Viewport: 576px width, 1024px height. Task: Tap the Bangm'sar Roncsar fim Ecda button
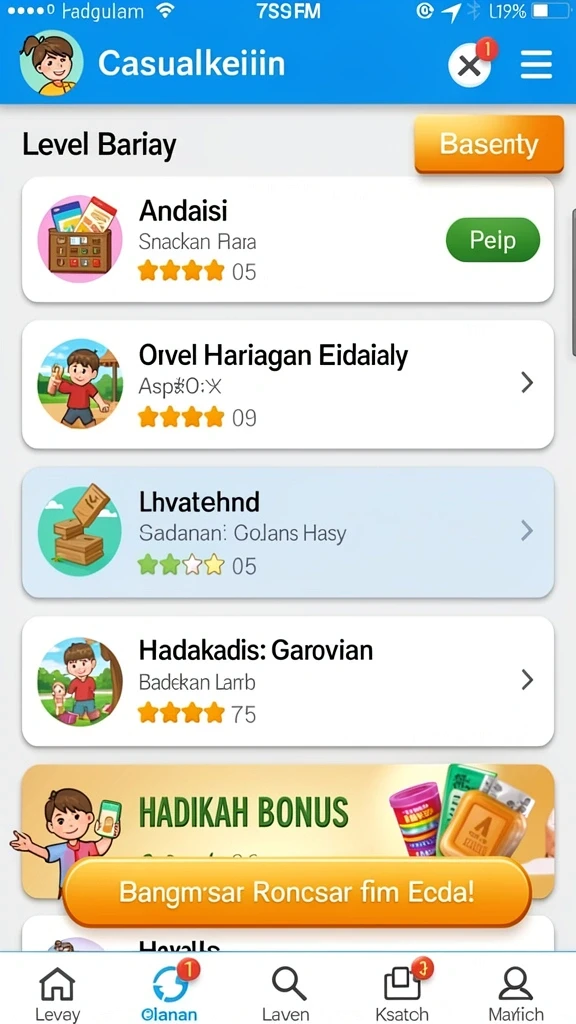point(297,892)
